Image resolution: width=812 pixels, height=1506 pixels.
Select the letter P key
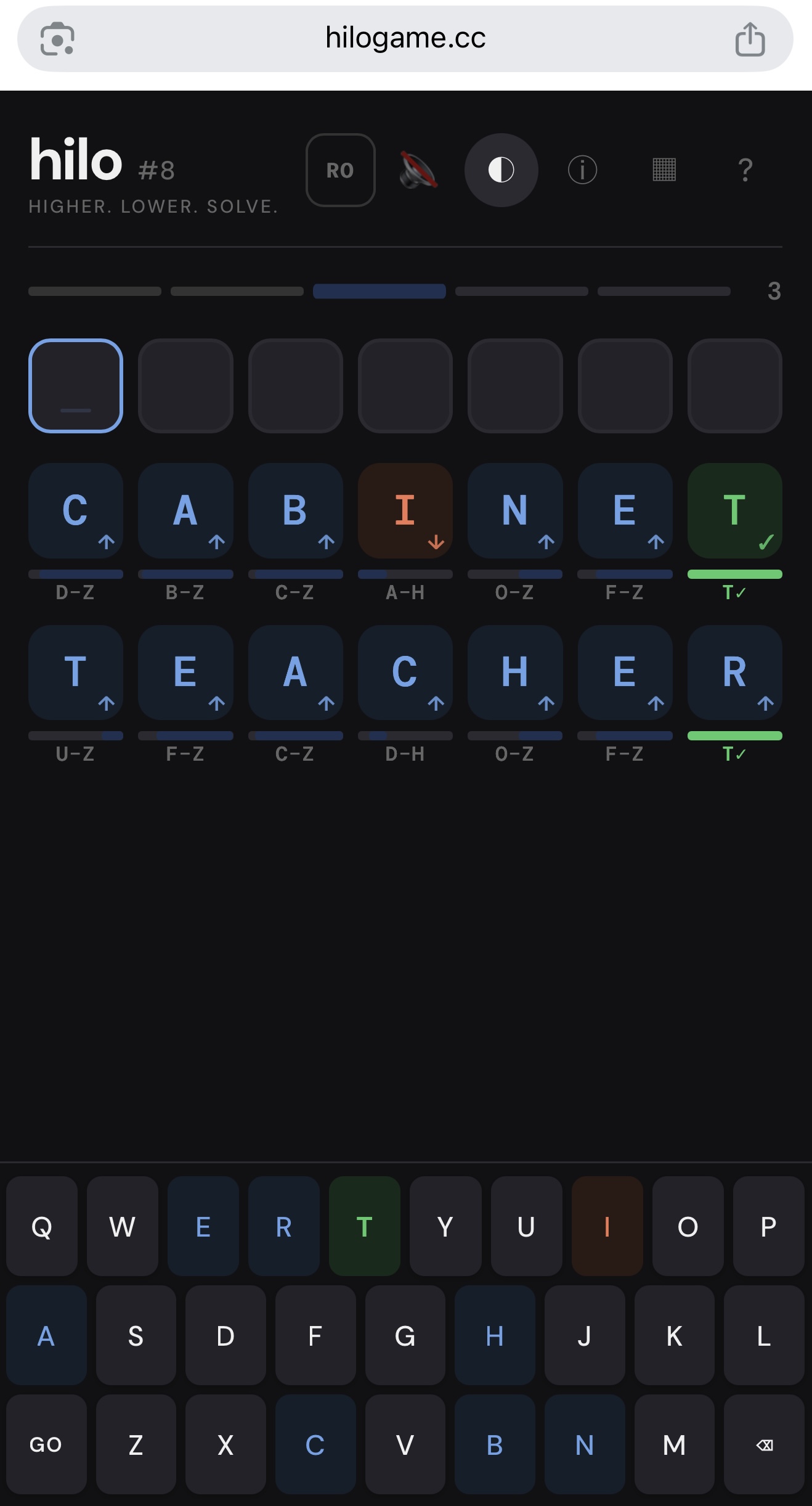(x=768, y=1226)
